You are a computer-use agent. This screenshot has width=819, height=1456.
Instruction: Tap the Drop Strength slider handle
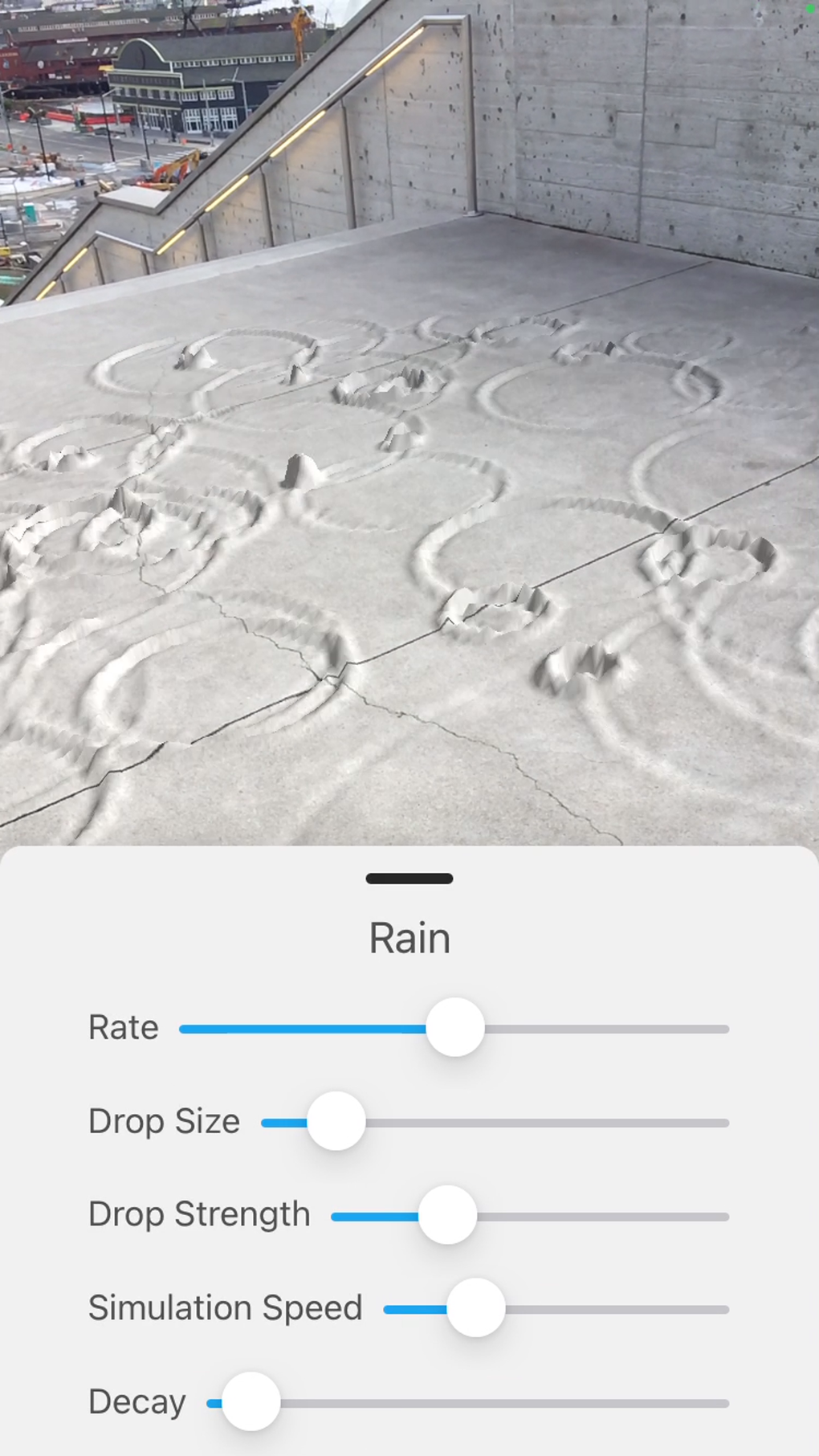pyautogui.click(x=448, y=1214)
